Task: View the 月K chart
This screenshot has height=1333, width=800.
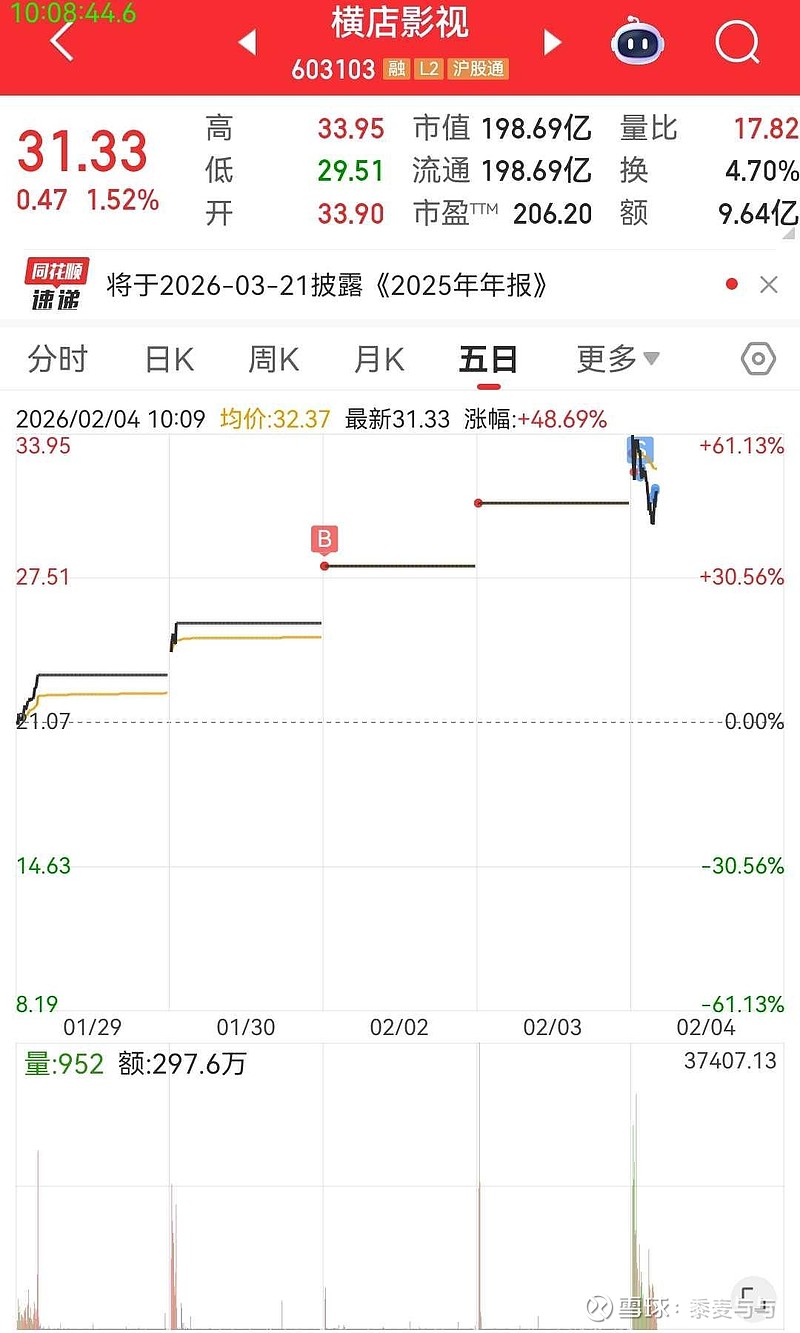Action: point(380,359)
